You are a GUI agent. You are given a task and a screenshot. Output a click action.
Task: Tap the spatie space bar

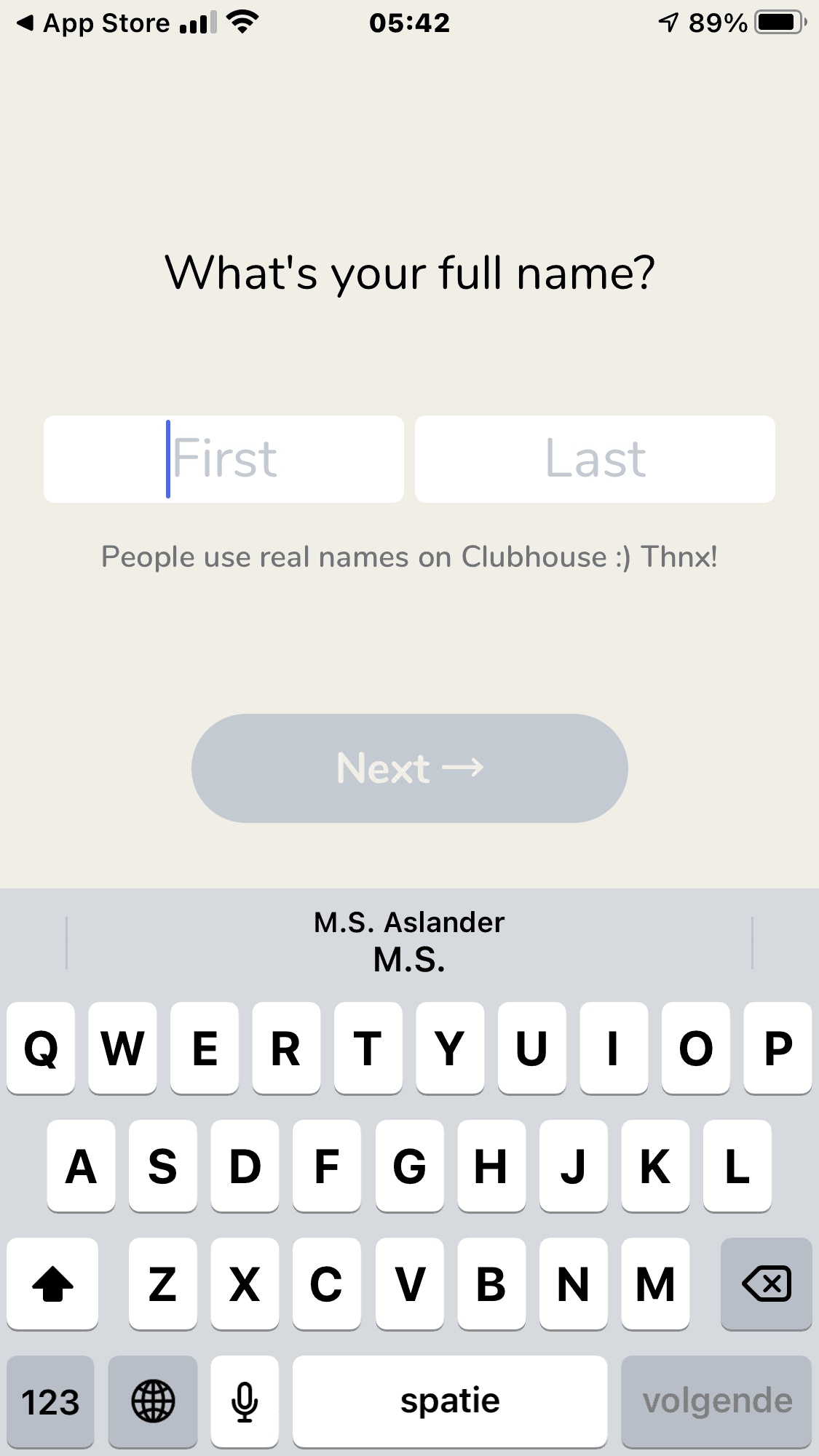click(450, 1401)
